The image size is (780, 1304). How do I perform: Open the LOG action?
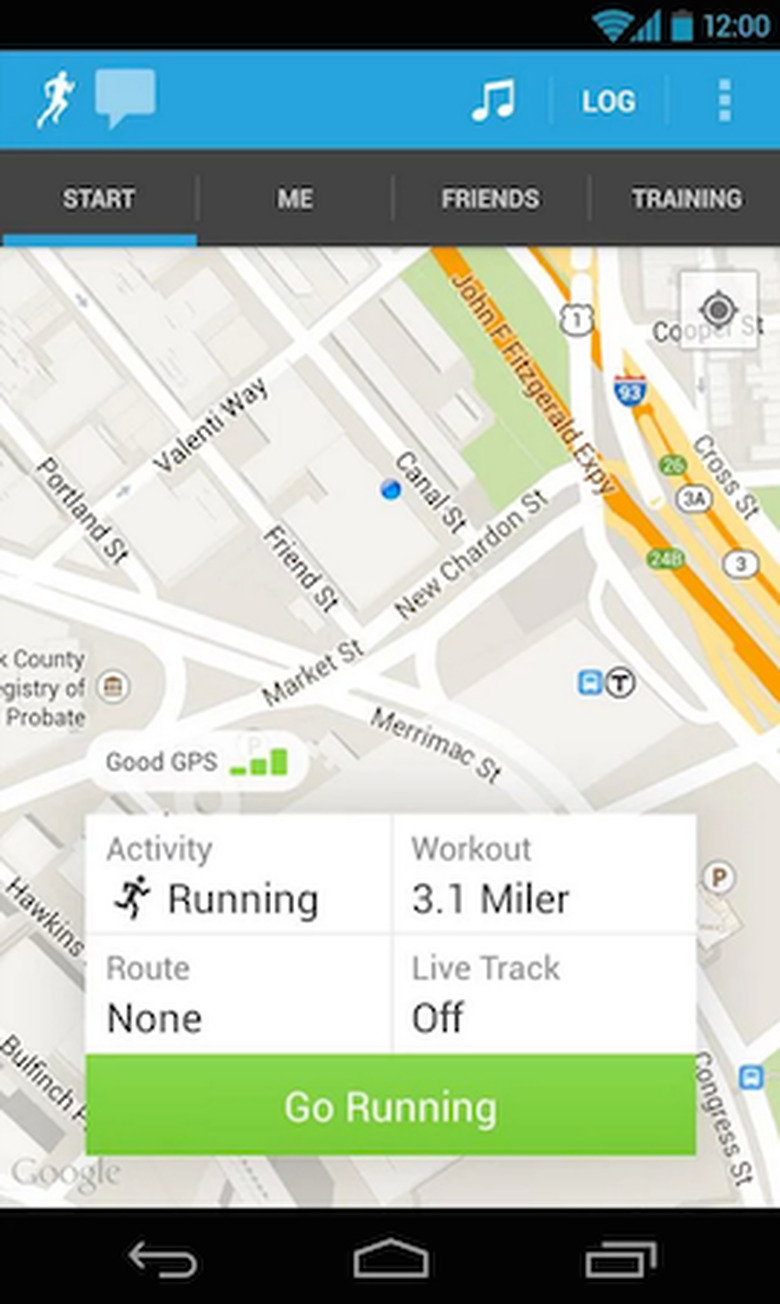click(608, 101)
